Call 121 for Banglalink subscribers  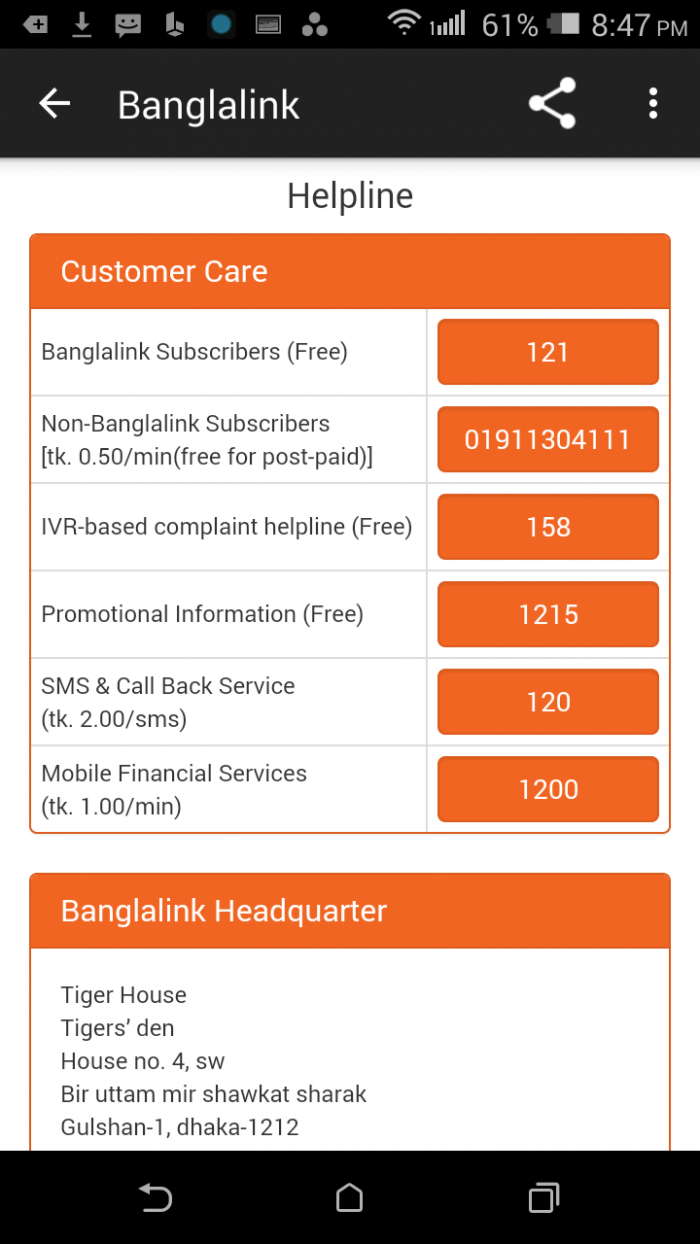[x=548, y=352]
